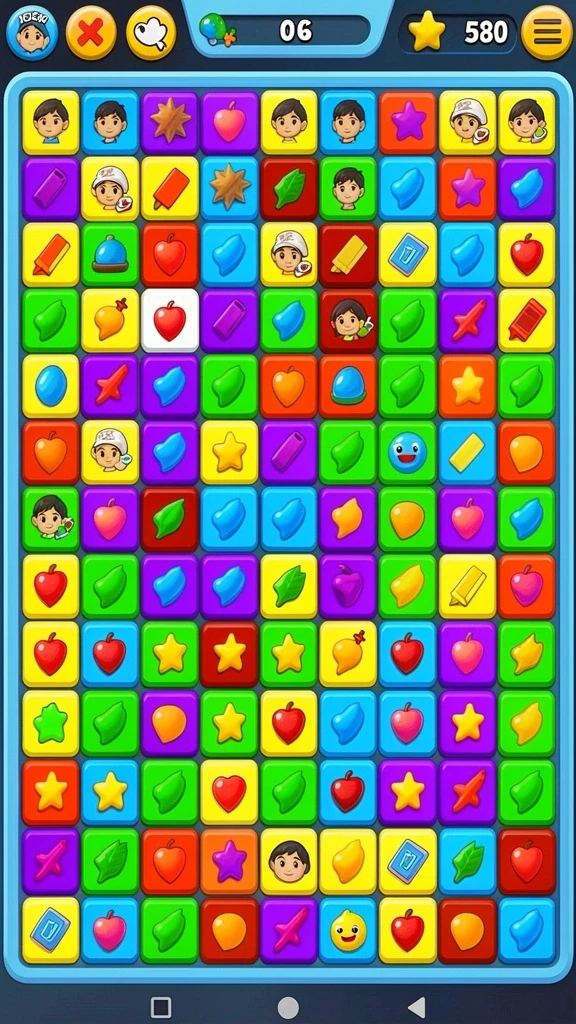Select the green star on yellow tile
This screenshot has height=1024, width=576.
pos(51,722)
